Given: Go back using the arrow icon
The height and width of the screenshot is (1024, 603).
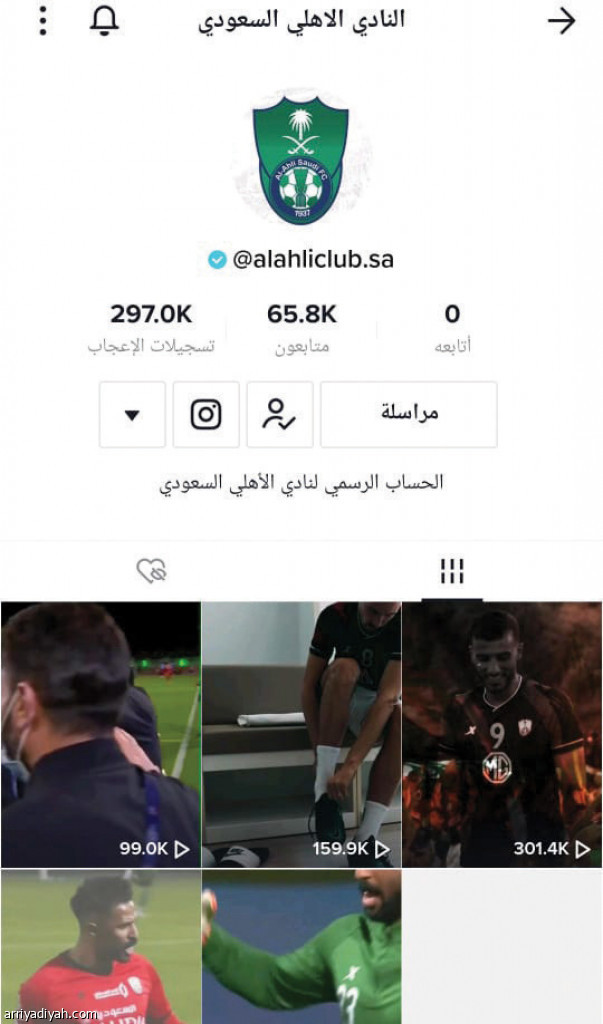Looking at the screenshot, I should (562, 21).
